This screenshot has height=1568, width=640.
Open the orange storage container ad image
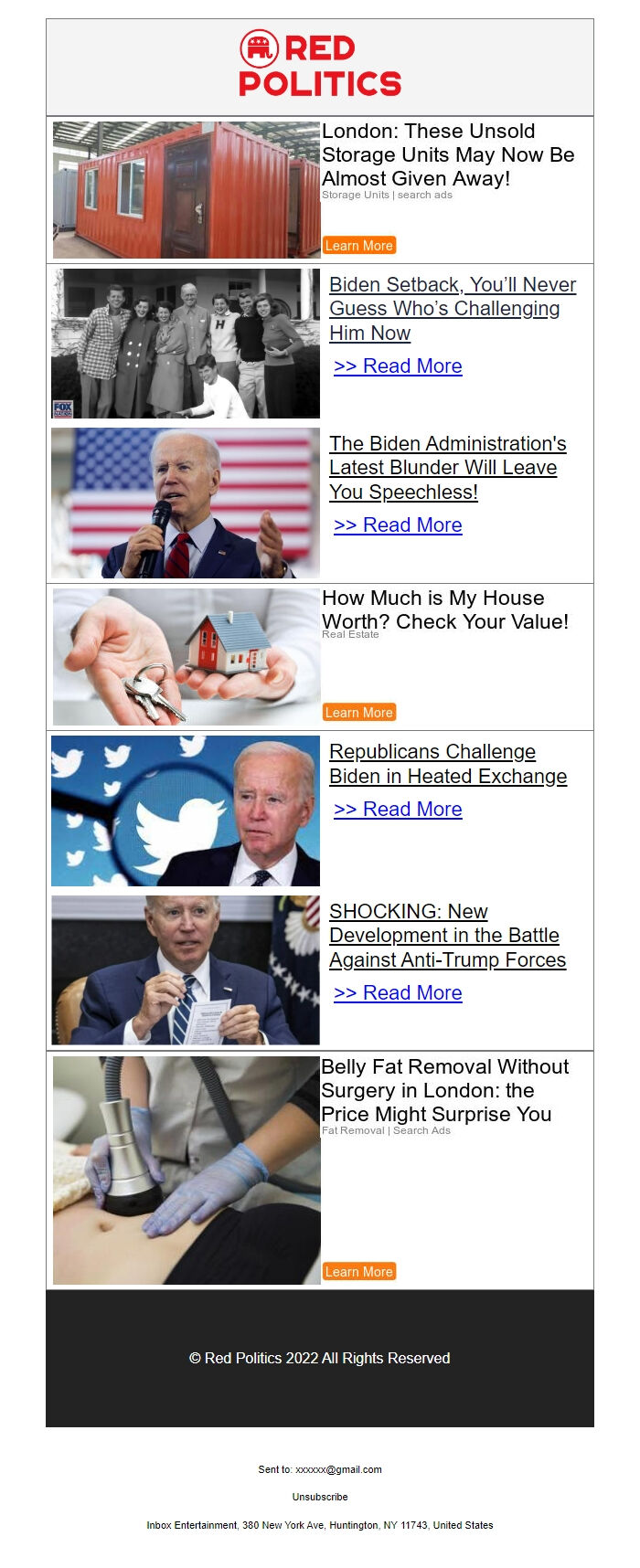point(187,190)
